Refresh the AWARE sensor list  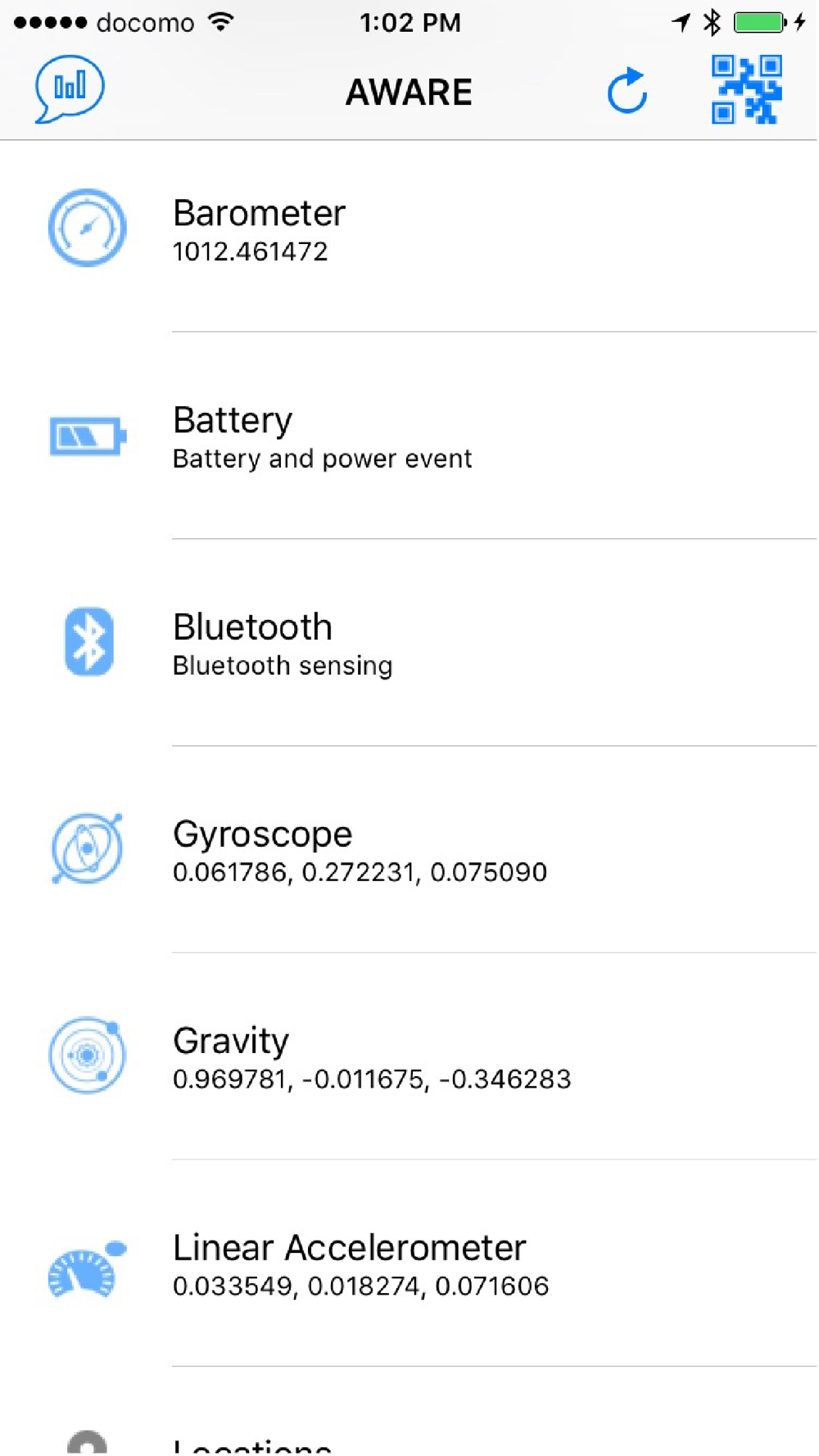(627, 90)
